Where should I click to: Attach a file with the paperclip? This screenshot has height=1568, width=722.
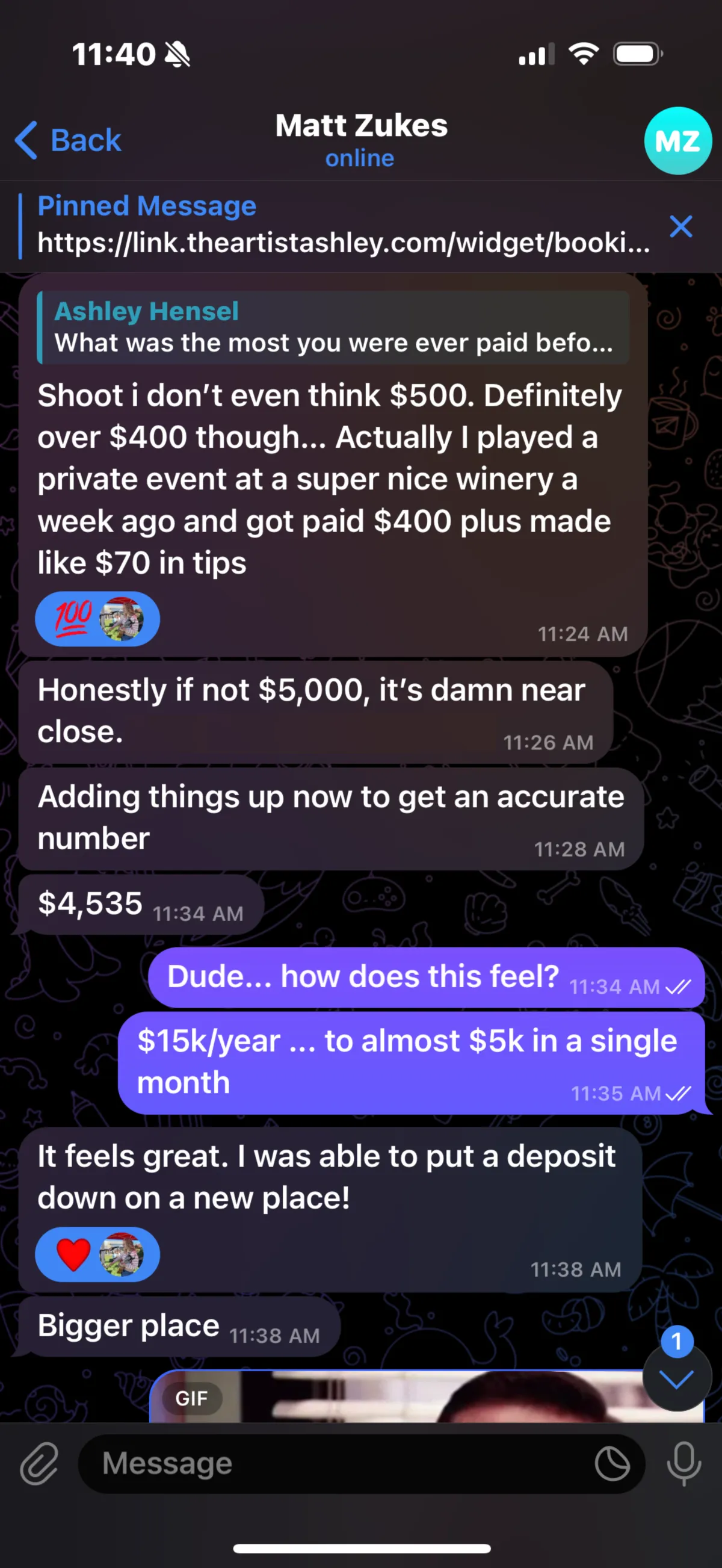coord(40,1463)
